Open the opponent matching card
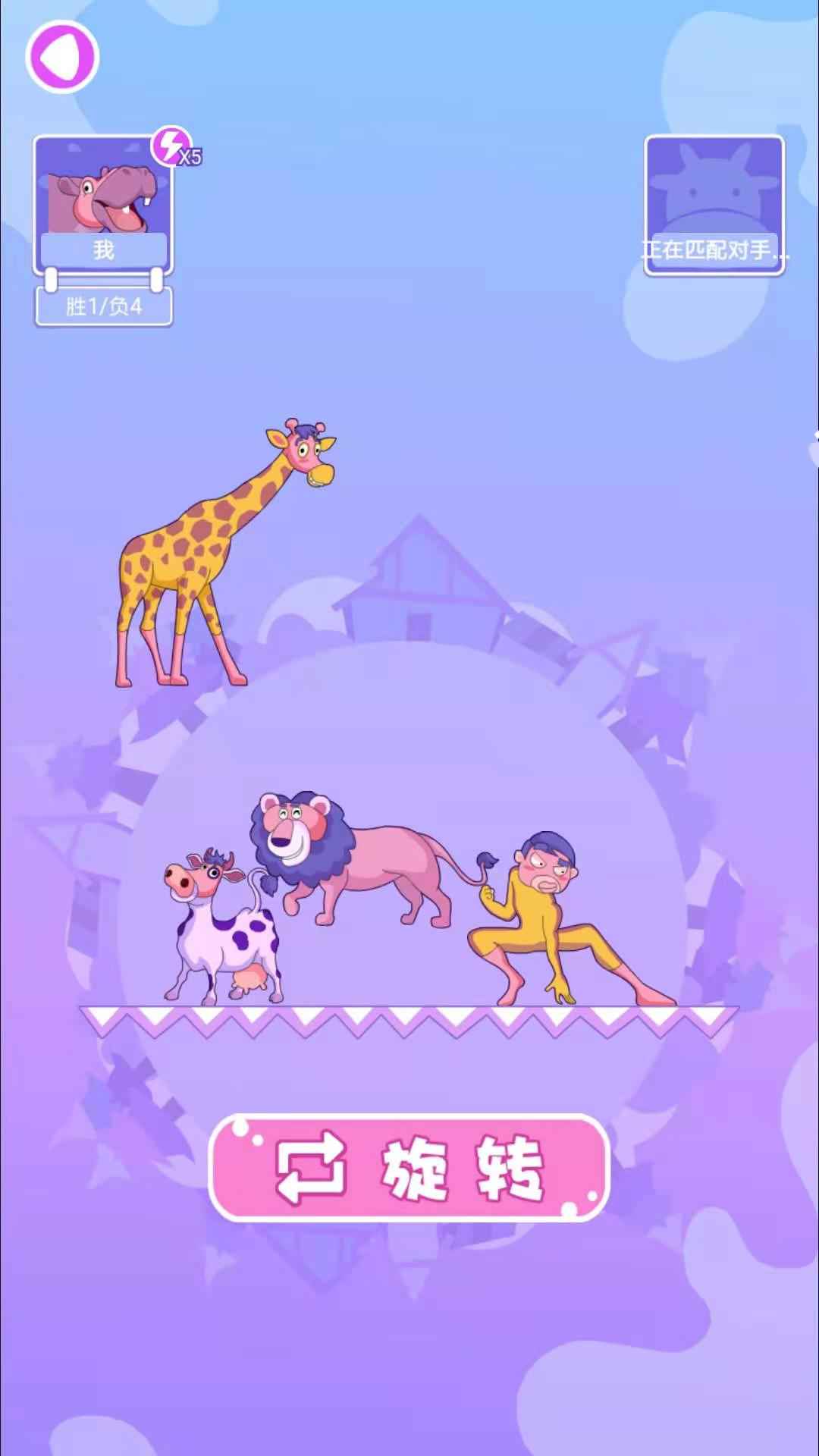 (x=714, y=205)
